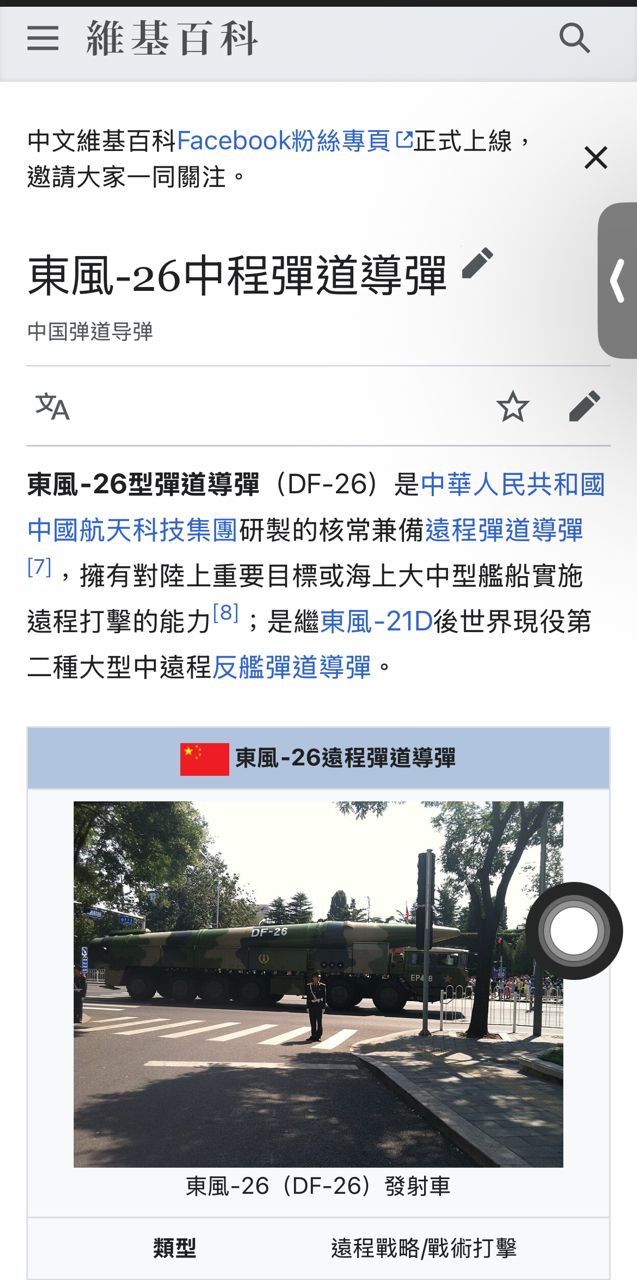This screenshot has width=637, height=1280.
Task: Open the 反艦彈道導彈 link
Action: (x=292, y=667)
